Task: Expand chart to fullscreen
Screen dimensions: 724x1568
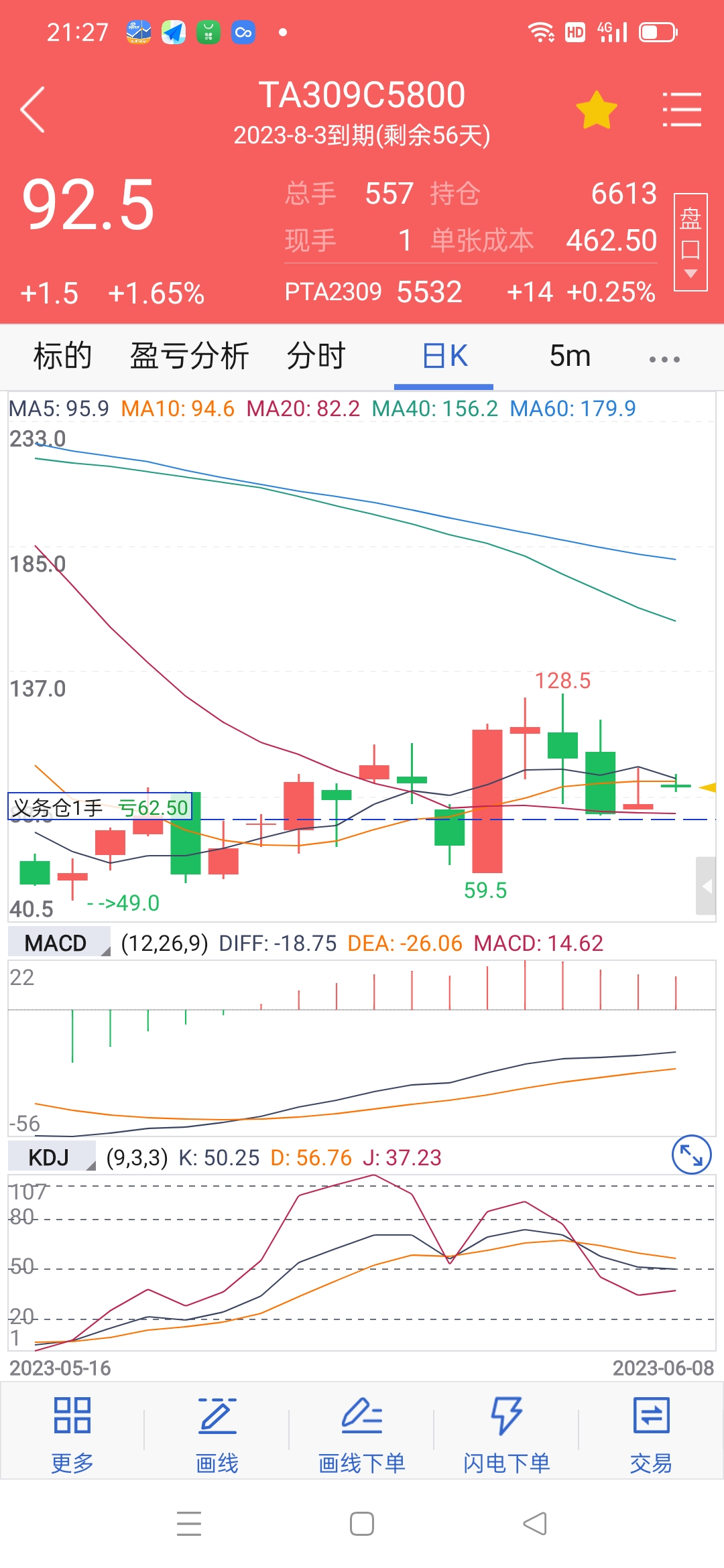Action: (x=691, y=1155)
